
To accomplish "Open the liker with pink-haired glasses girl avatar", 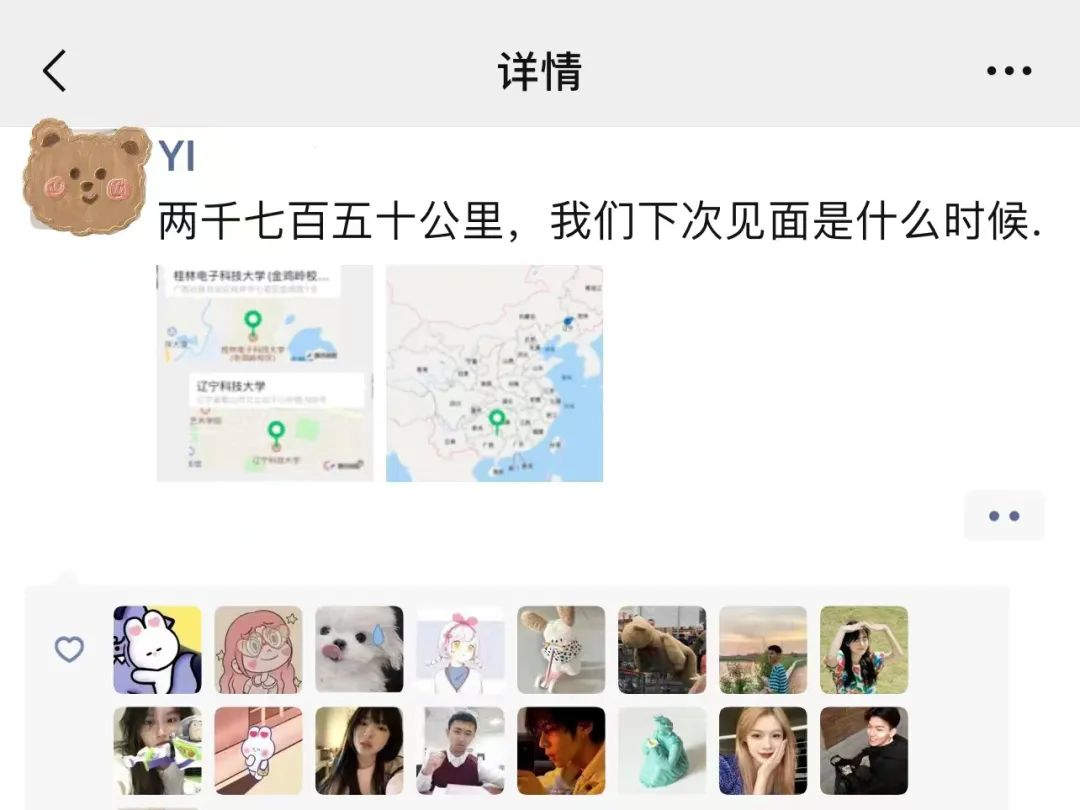I will coord(258,650).
